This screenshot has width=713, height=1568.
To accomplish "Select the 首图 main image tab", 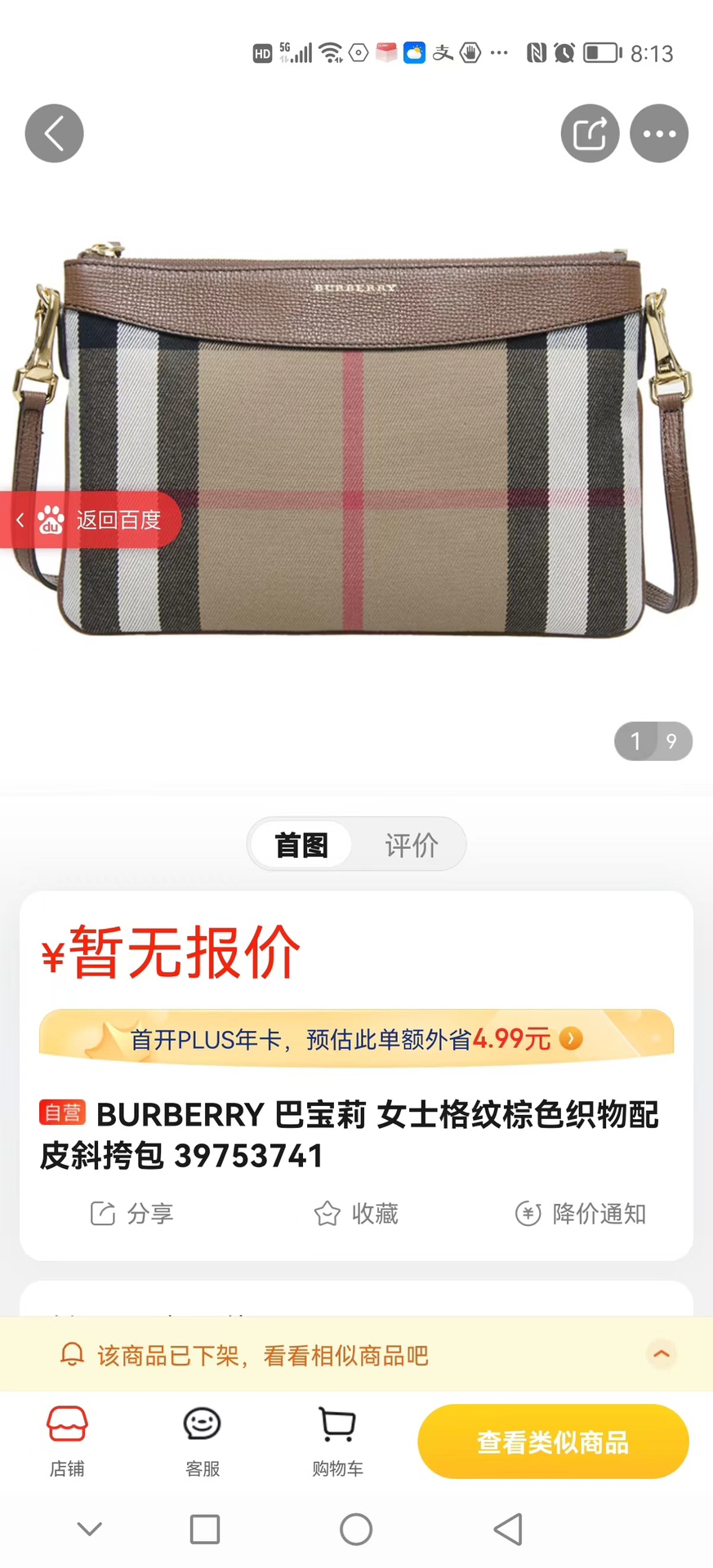I will (x=301, y=845).
